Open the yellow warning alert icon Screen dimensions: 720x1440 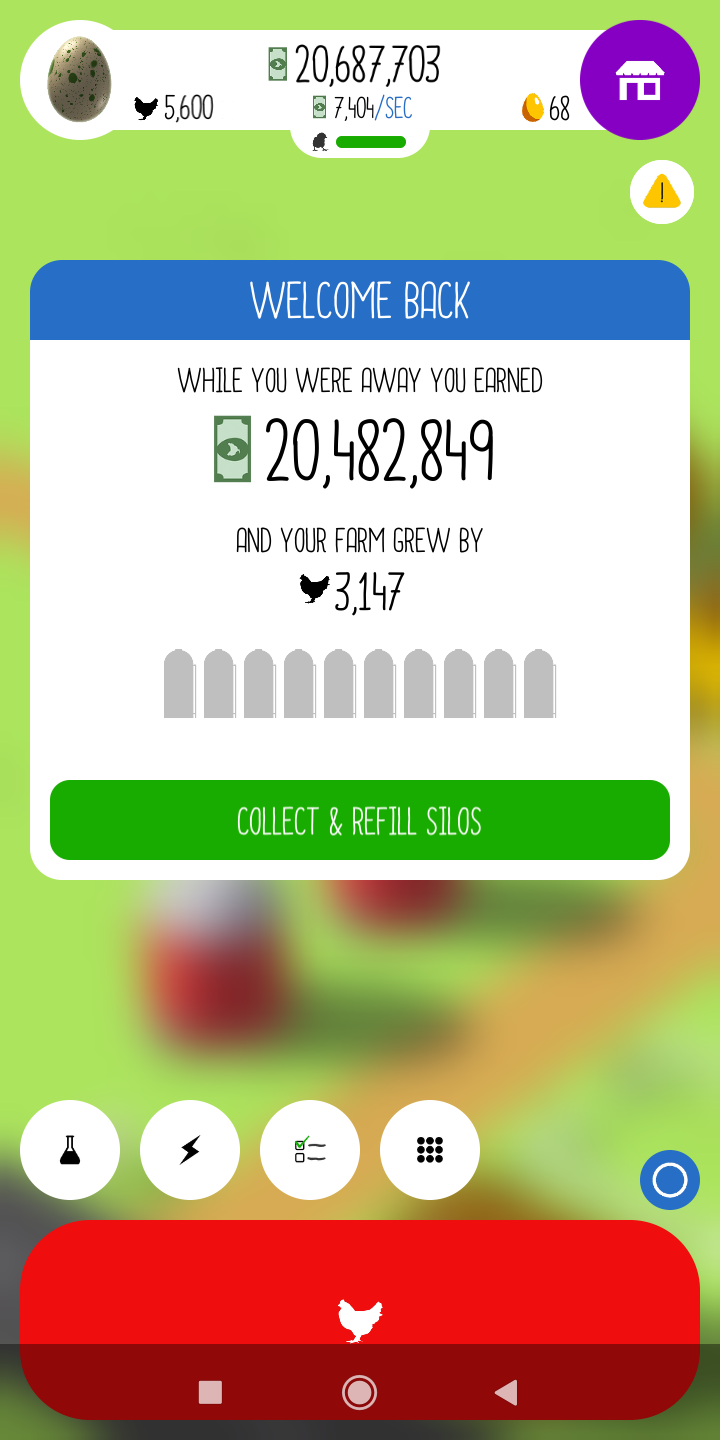pyautogui.click(x=661, y=191)
